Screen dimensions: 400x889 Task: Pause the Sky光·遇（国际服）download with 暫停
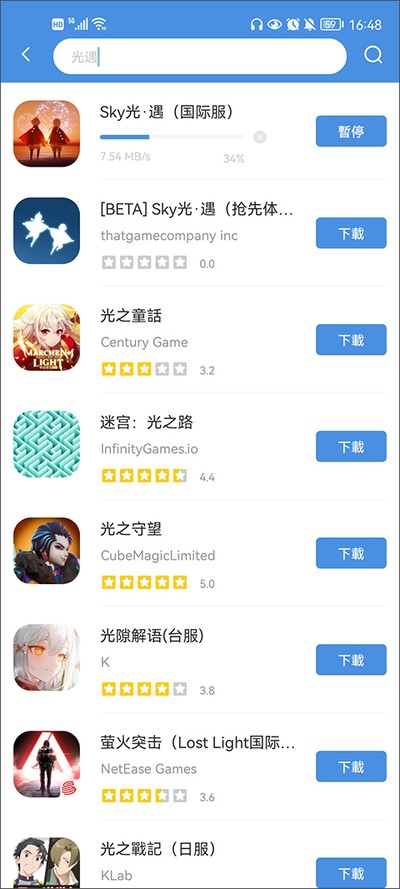[x=351, y=132]
